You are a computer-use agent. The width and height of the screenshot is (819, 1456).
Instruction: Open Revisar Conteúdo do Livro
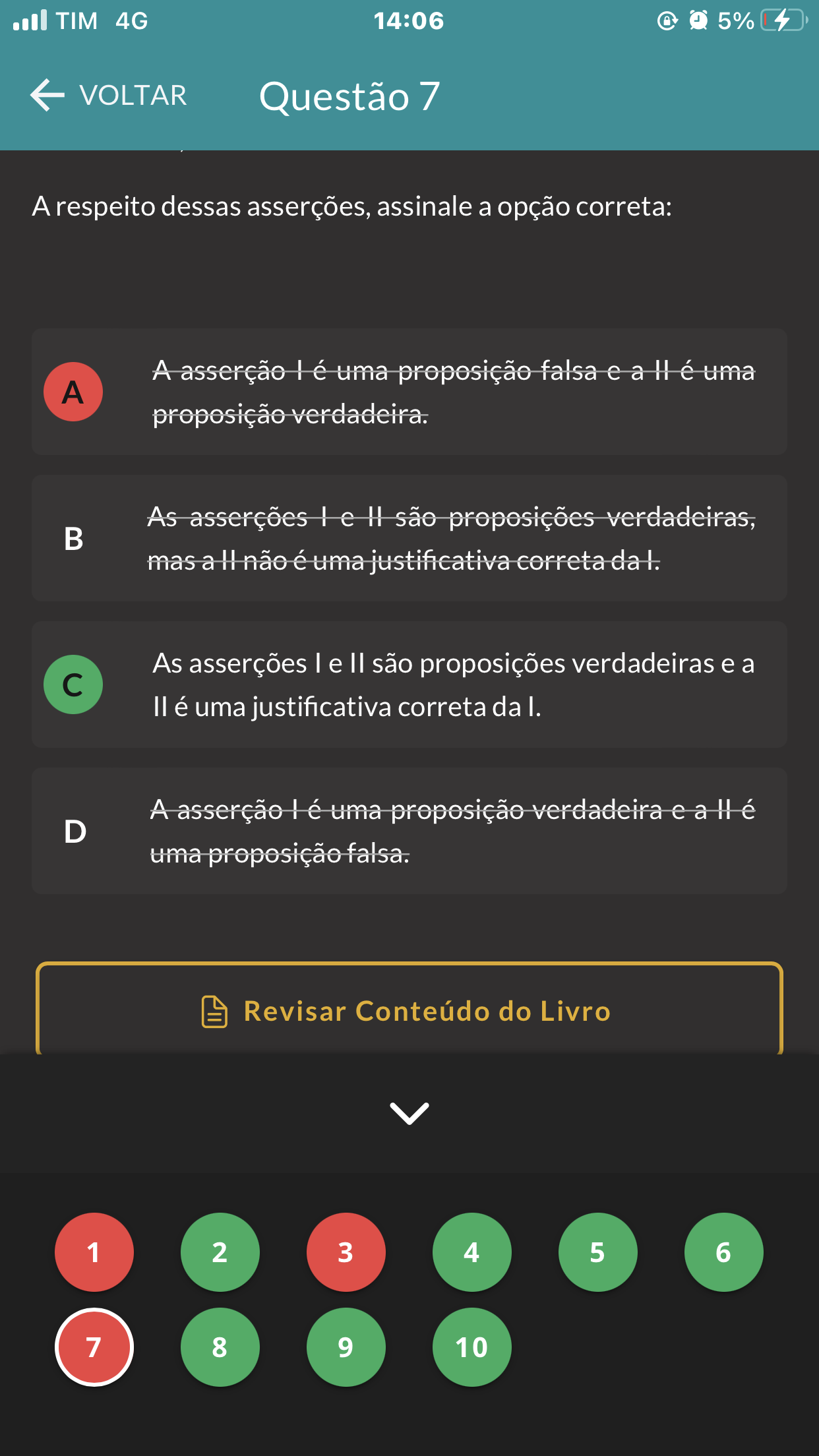click(409, 1010)
